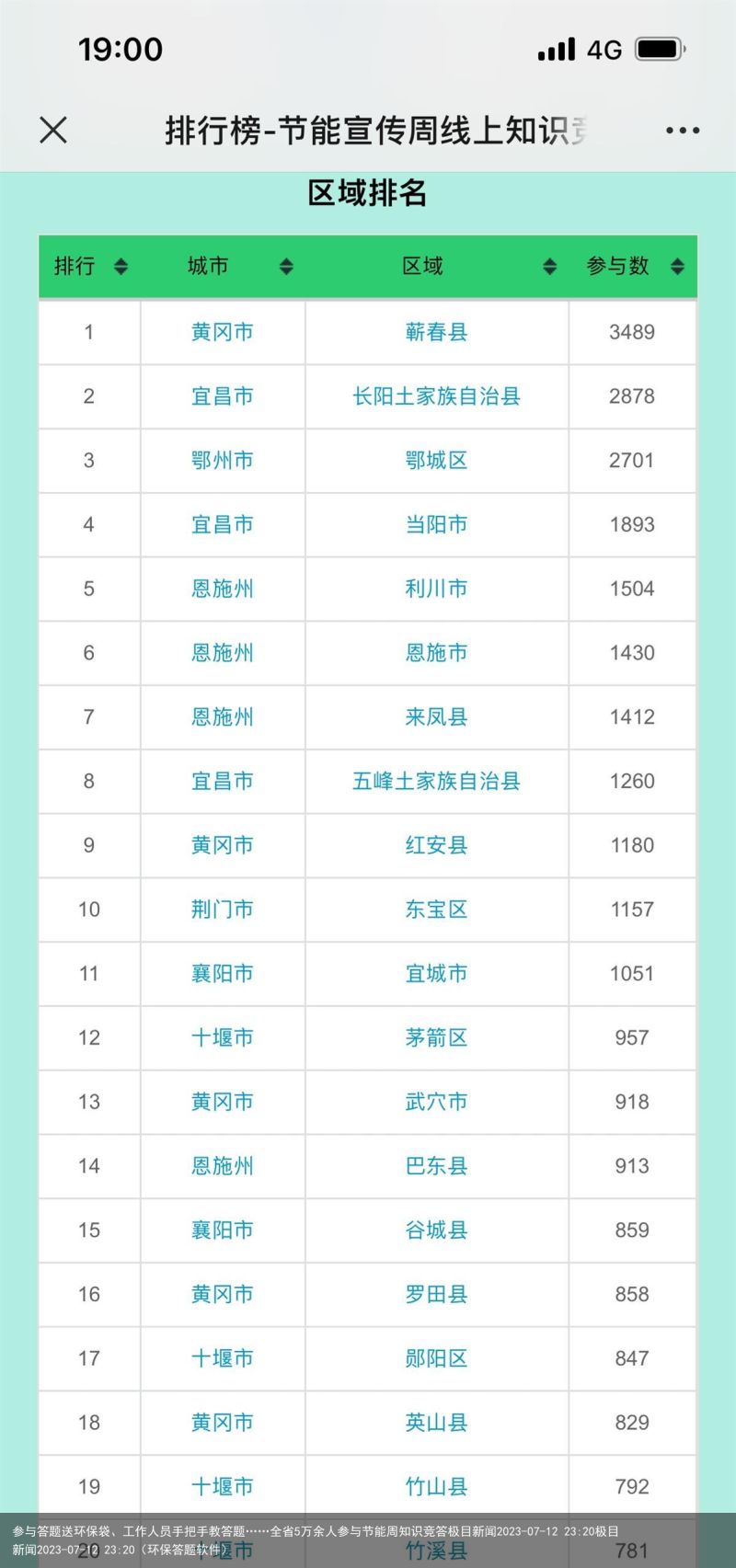Sort the table by 排行 column
The height and width of the screenshot is (1568, 736).
121,267
